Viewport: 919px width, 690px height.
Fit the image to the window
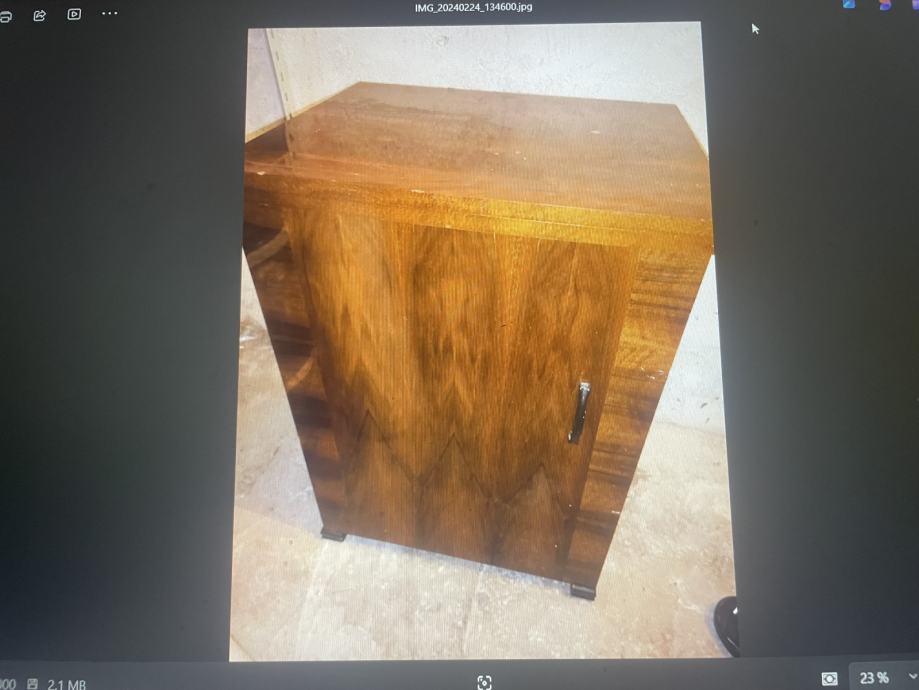tap(829, 679)
